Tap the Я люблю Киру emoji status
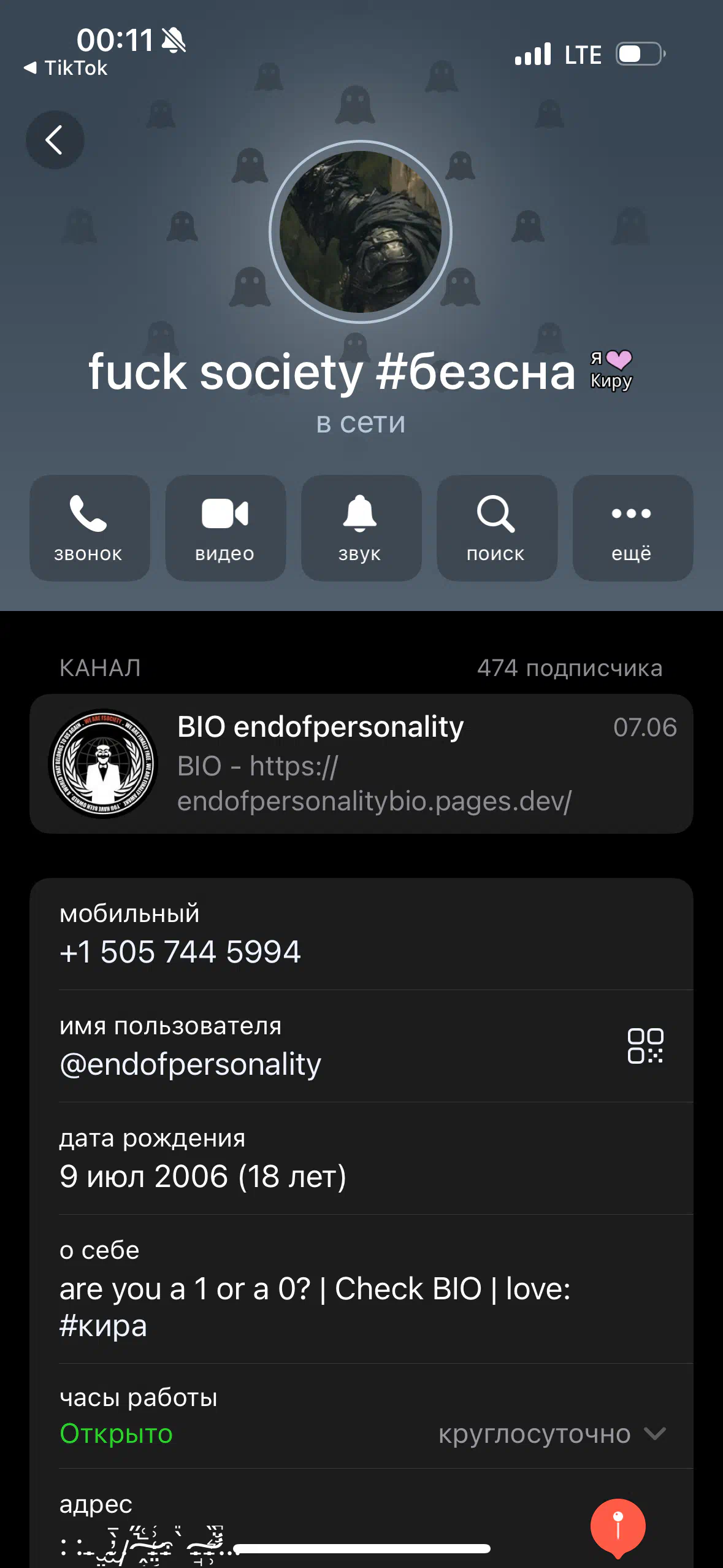Viewport: 723px width, 1568px height. (x=611, y=370)
